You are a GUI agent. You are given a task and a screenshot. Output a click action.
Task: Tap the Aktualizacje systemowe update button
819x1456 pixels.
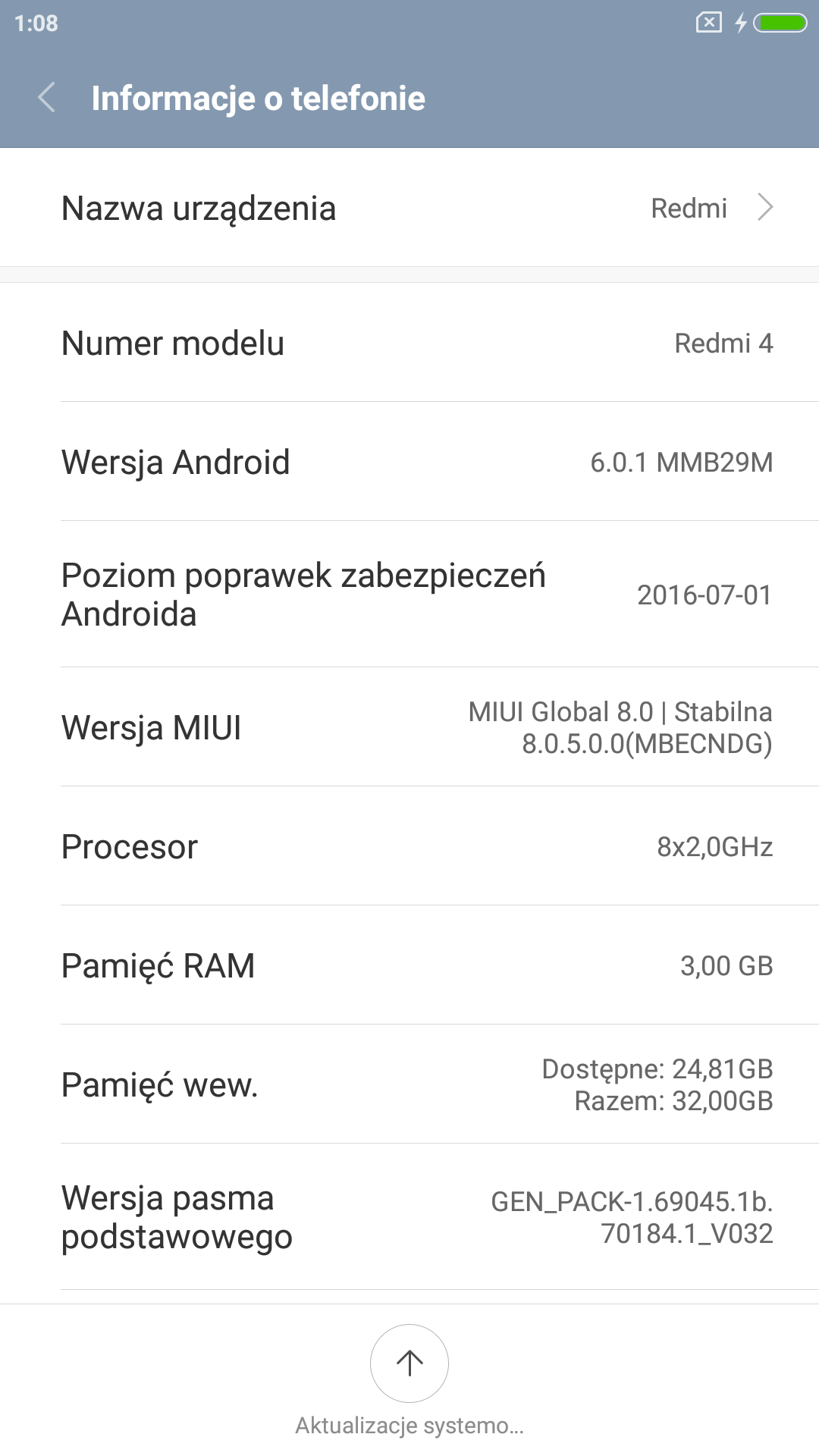point(409,1363)
